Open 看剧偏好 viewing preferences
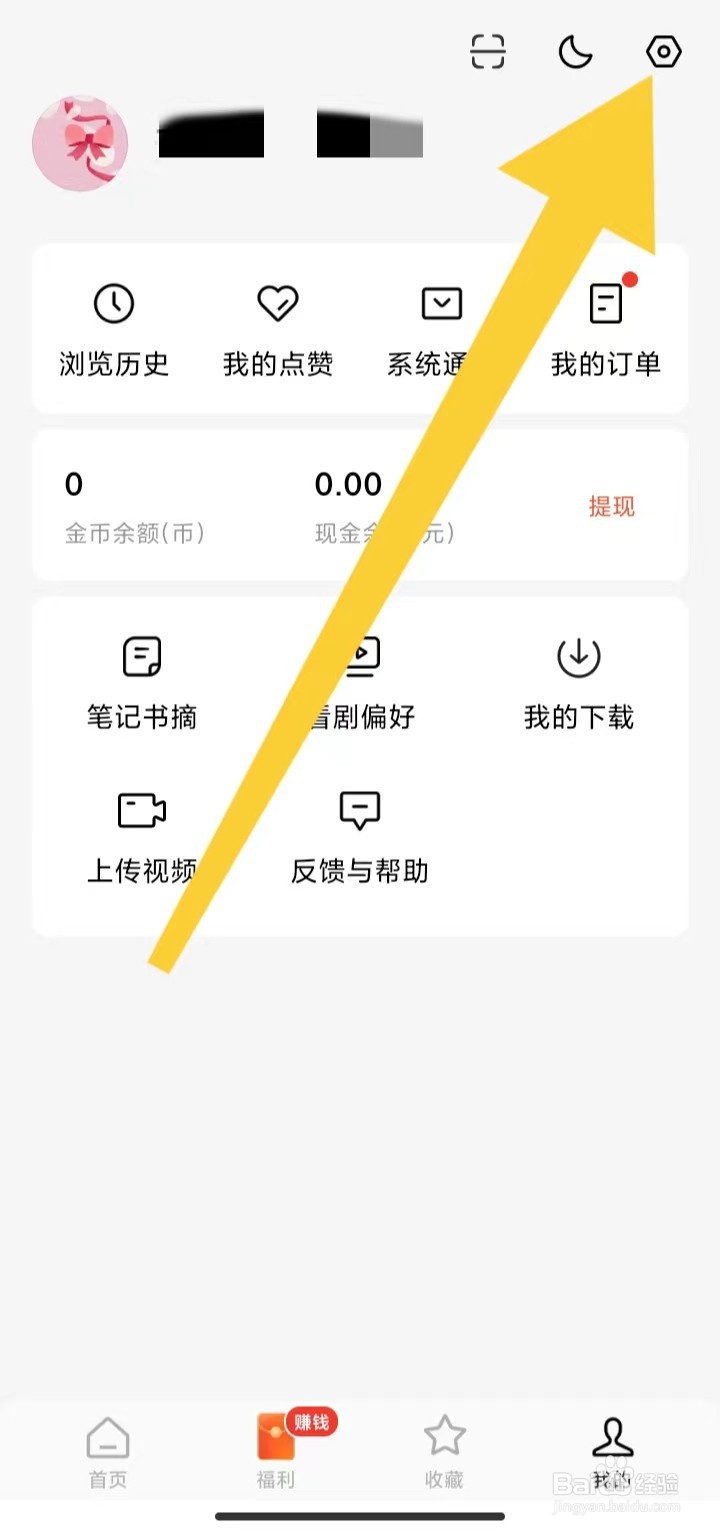Image resolution: width=720 pixels, height=1532 pixels. tap(360, 681)
